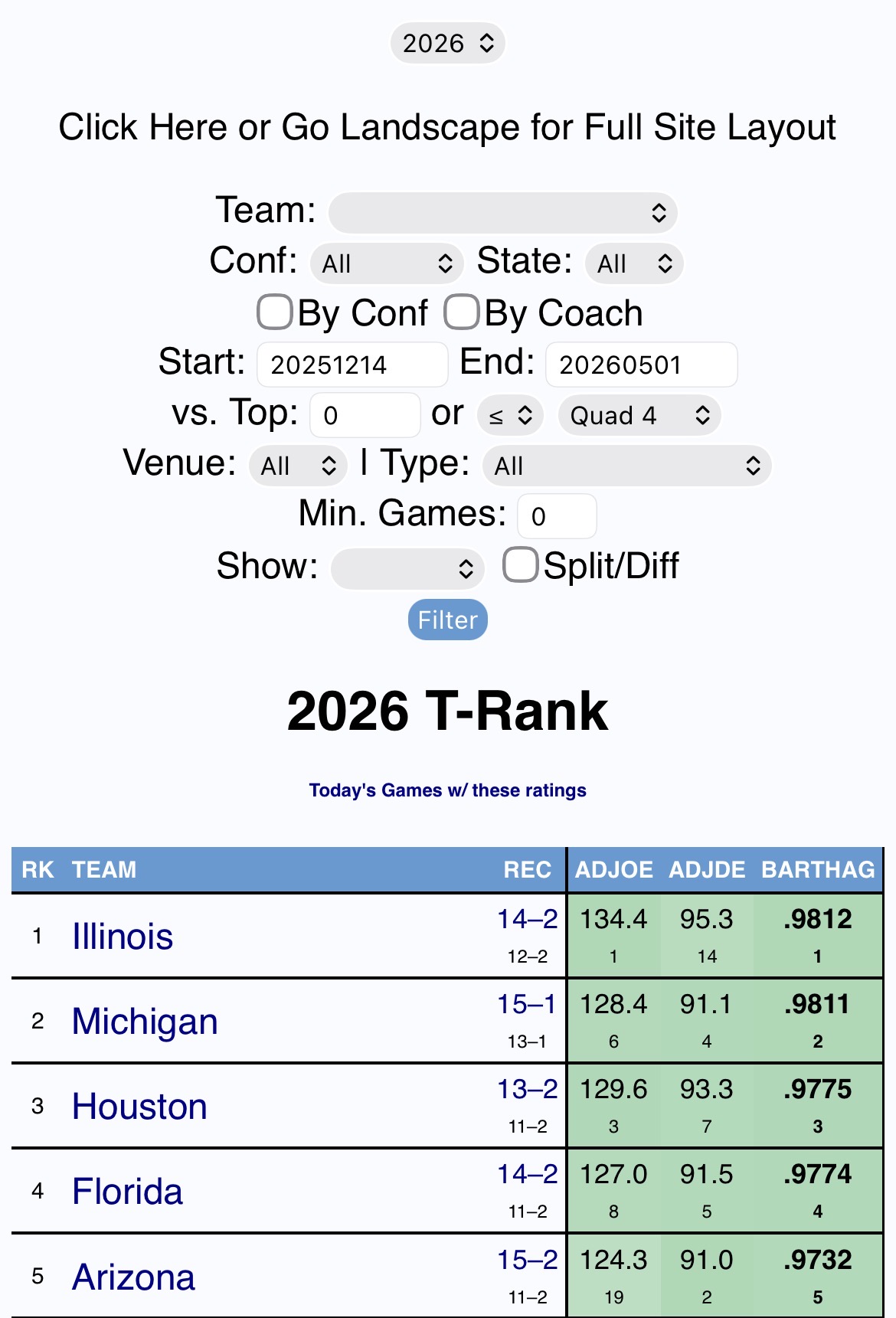
Task: Open the Illinois team page
Action: click(x=123, y=936)
